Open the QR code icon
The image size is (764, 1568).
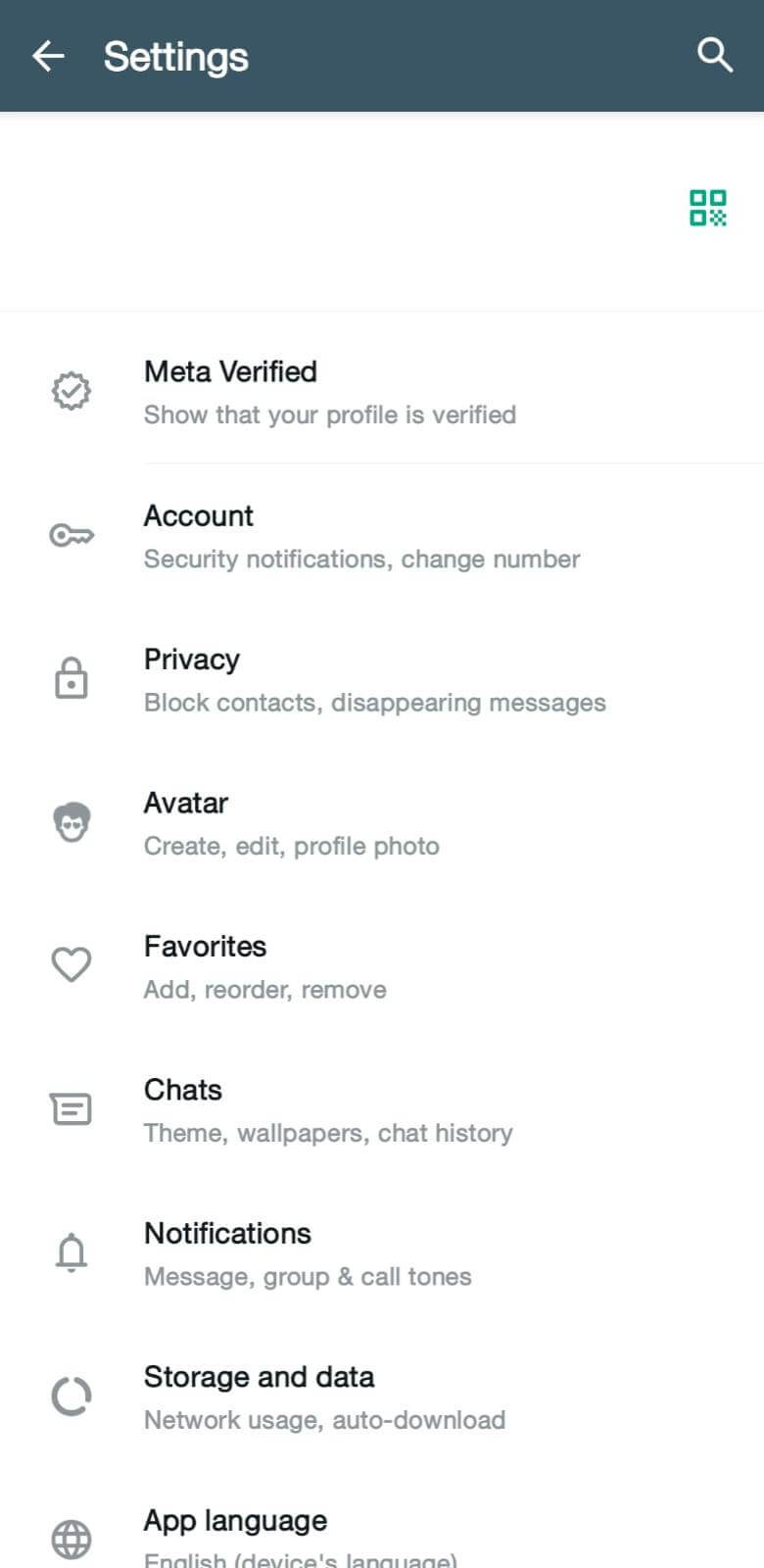(707, 208)
